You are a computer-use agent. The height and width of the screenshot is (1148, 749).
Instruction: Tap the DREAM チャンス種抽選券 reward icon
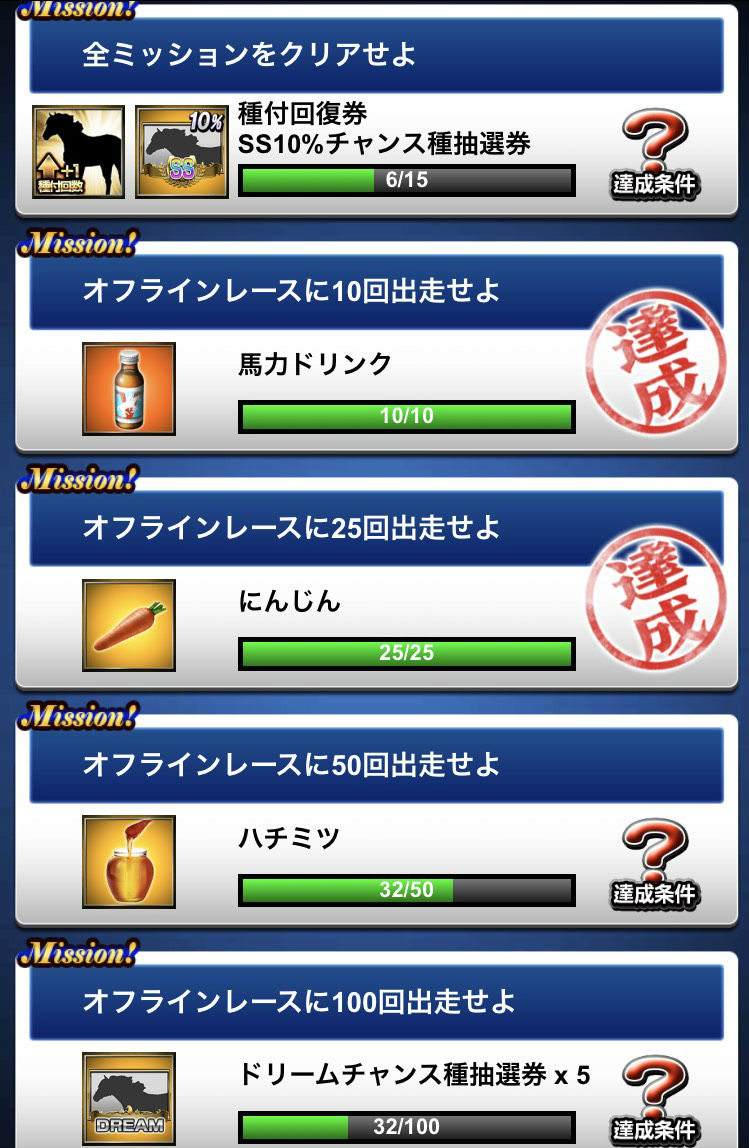[129, 1098]
